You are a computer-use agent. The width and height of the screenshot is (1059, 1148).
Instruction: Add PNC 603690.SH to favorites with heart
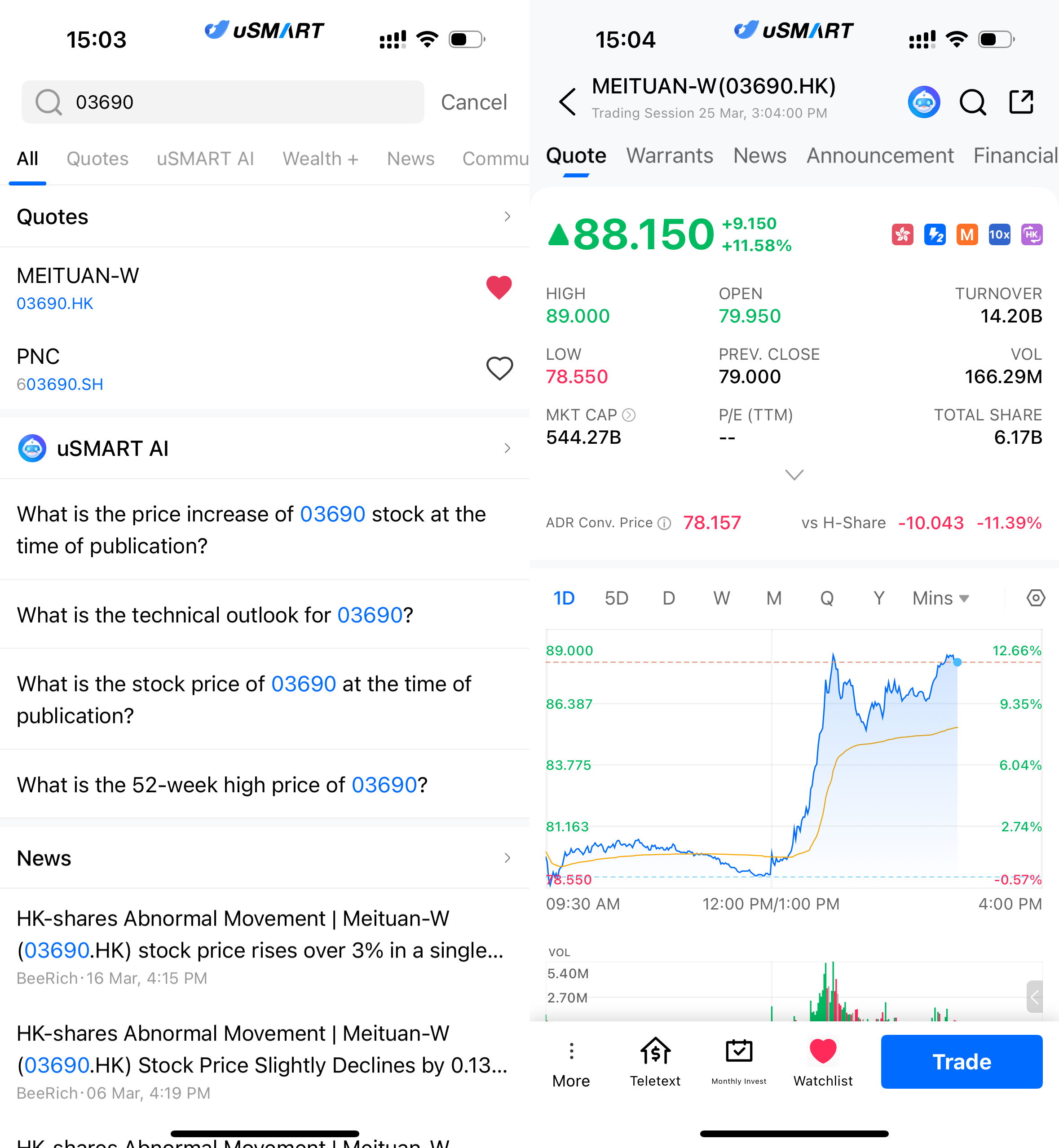click(499, 369)
